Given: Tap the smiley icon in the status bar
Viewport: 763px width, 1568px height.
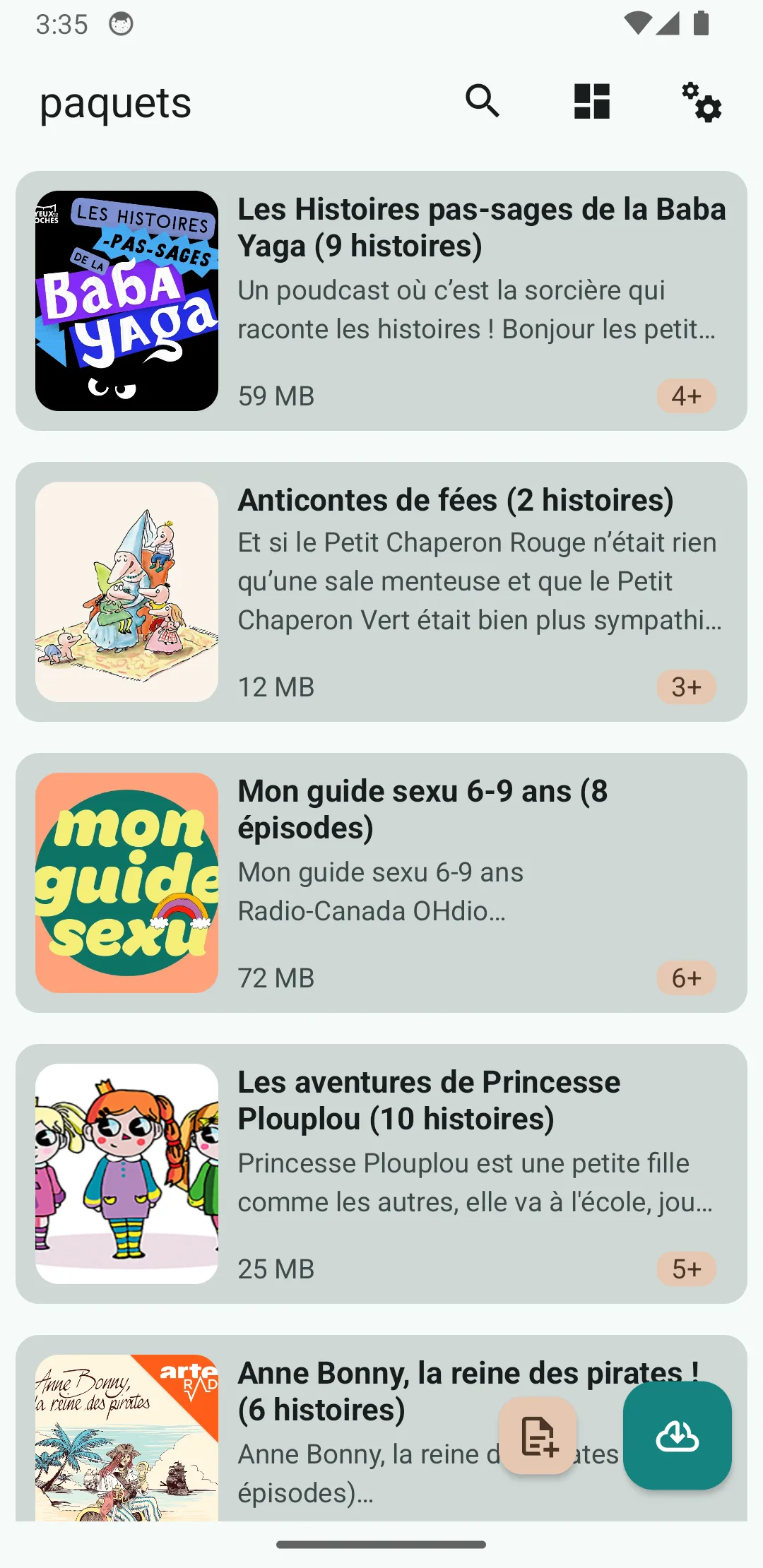Looking at the screenshot, I should pos(122,23).
